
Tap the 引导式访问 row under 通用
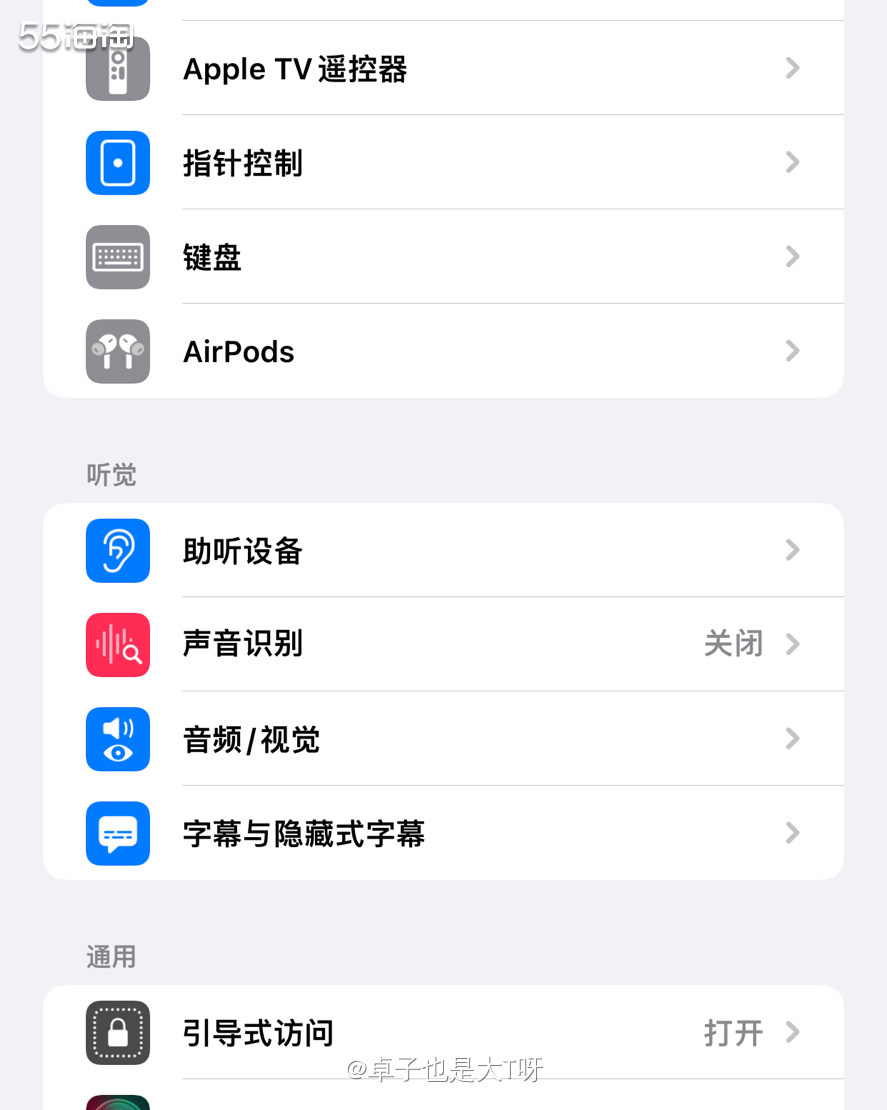450,1033
